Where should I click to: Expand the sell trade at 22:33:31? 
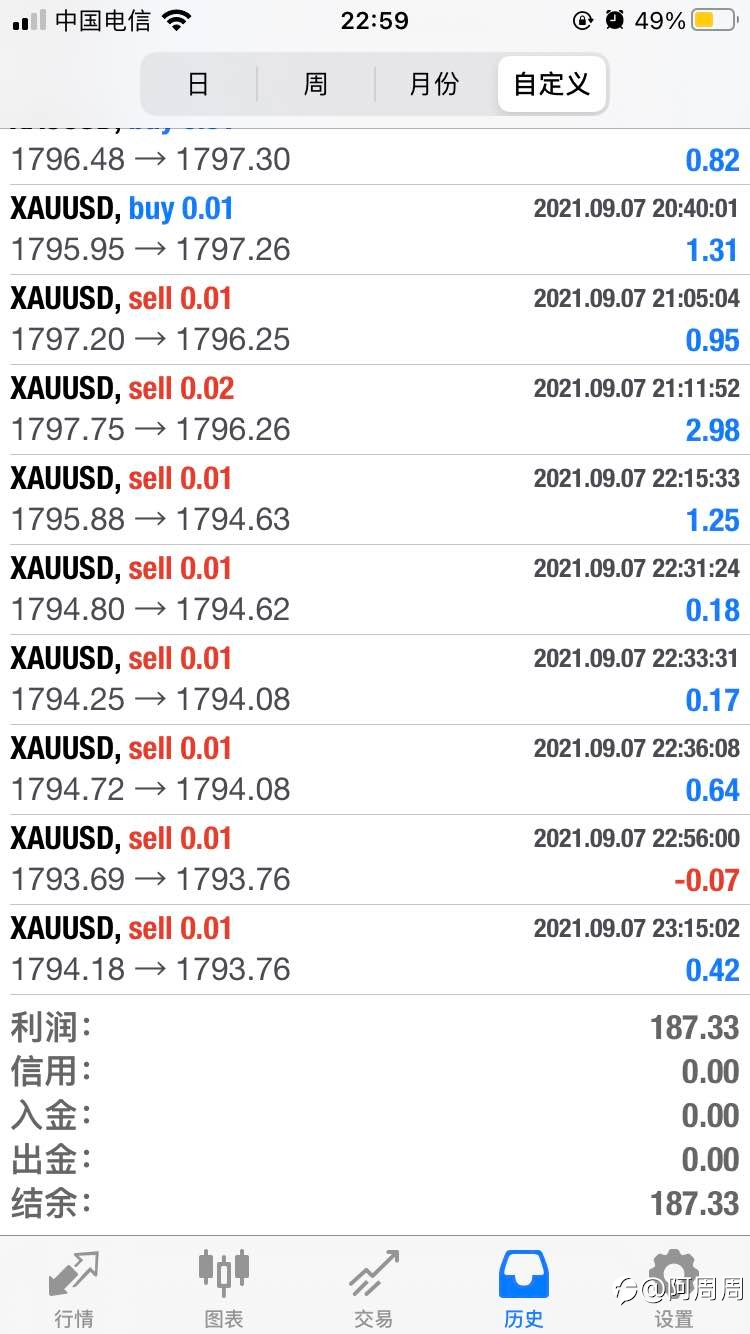375,680
